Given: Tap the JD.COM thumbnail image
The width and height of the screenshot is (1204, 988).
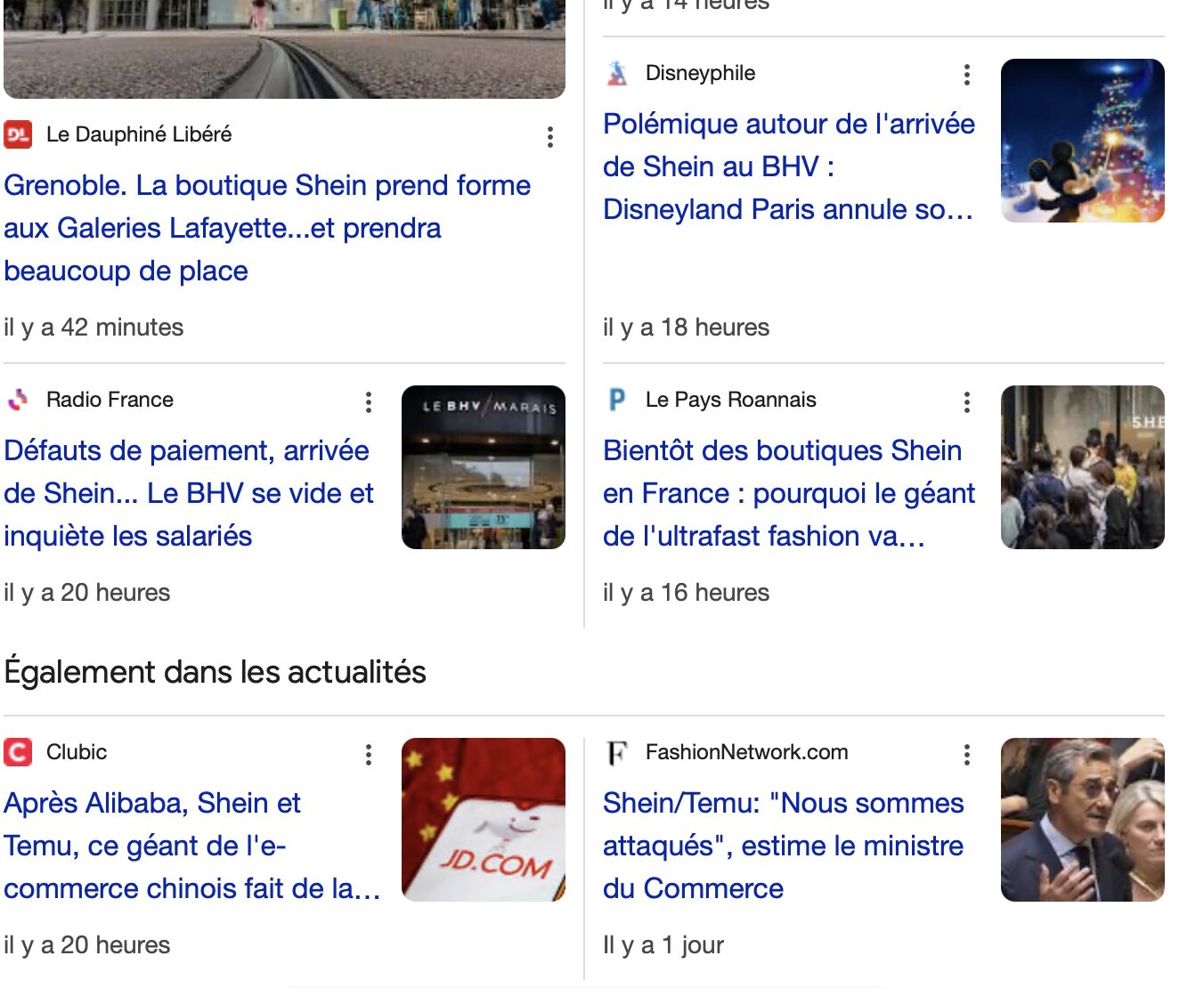Looking at the screenshot, I should tap(483, 820).
